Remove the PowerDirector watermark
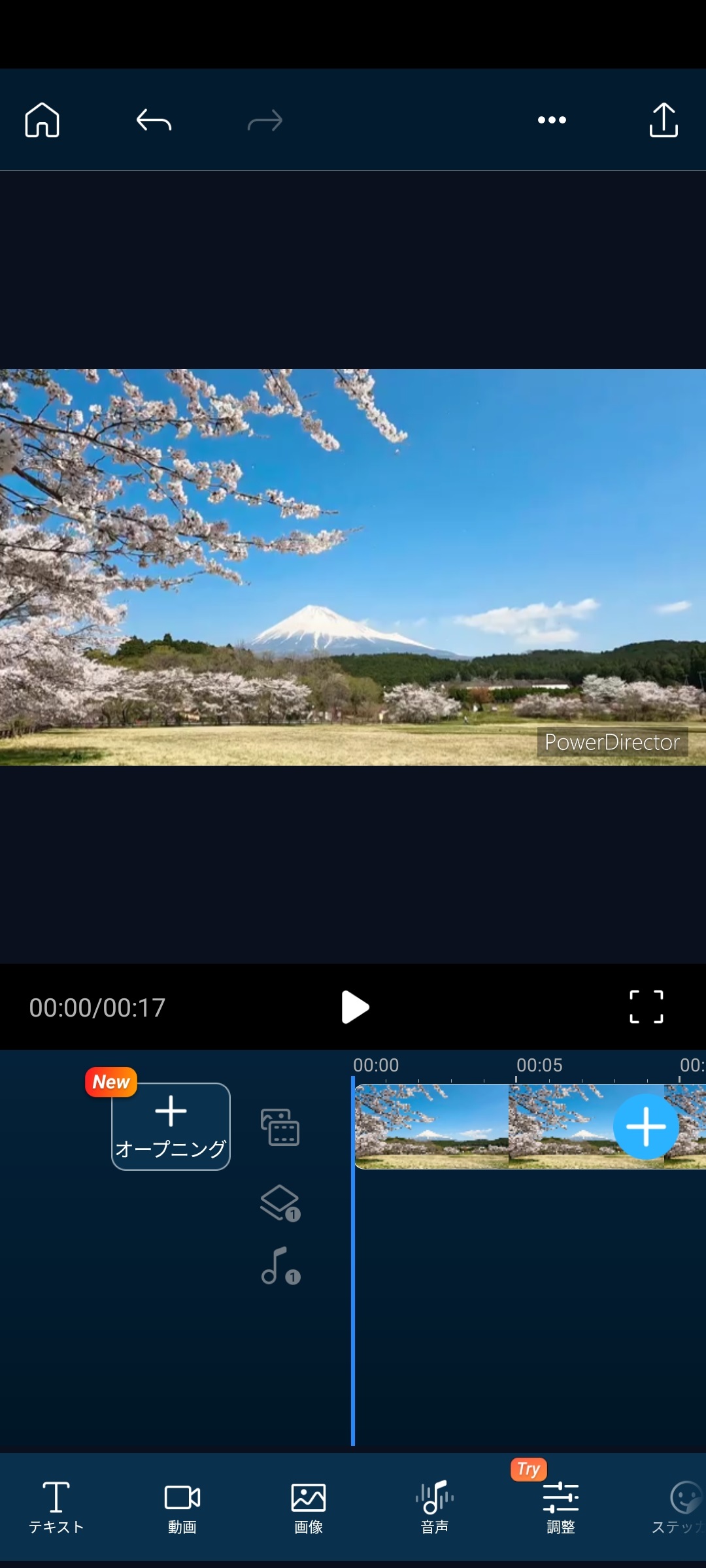This screenshot has width=706, height=1568. pos(612,742)
